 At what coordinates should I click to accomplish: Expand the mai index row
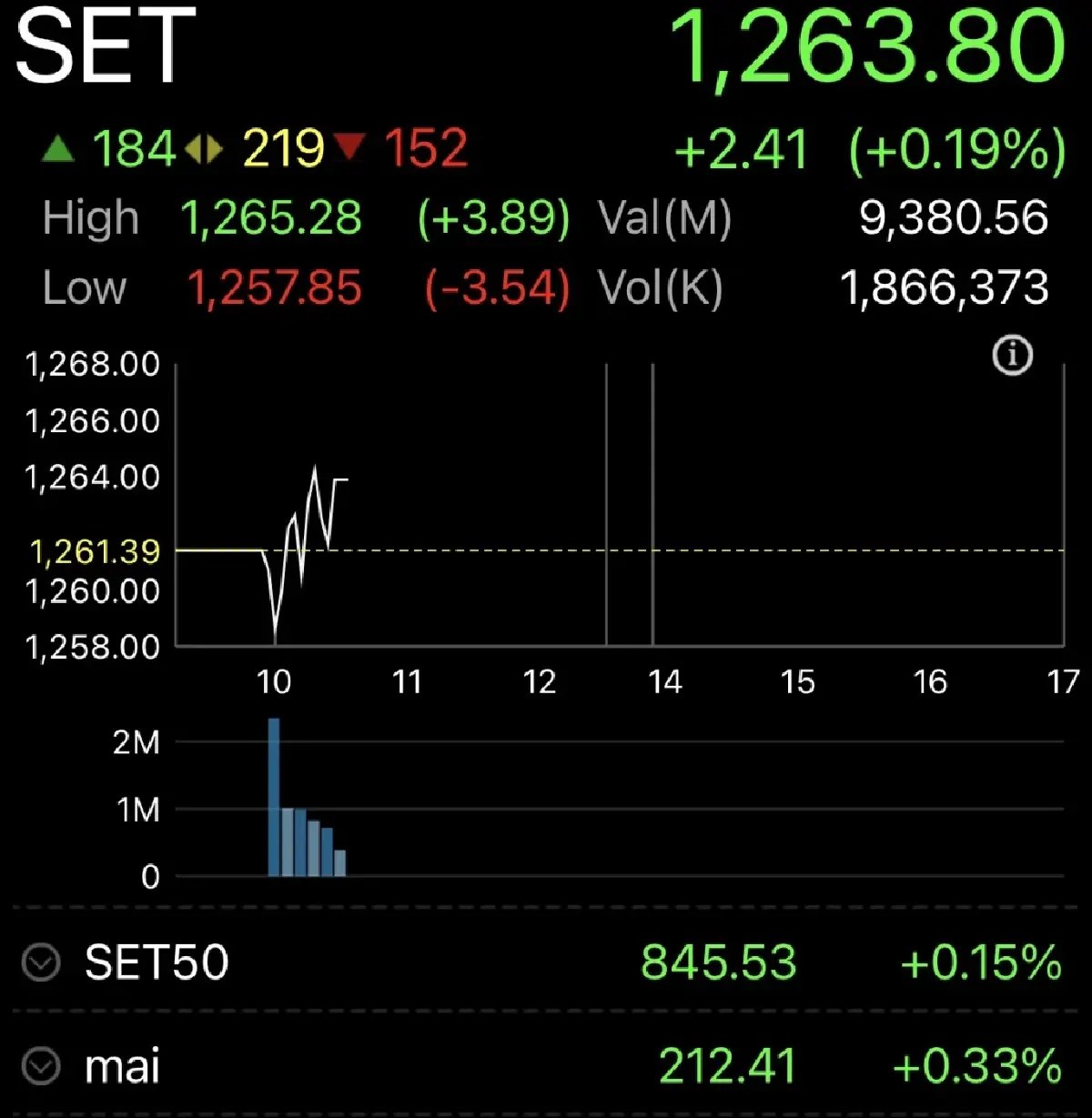[x=120, y=1066]
